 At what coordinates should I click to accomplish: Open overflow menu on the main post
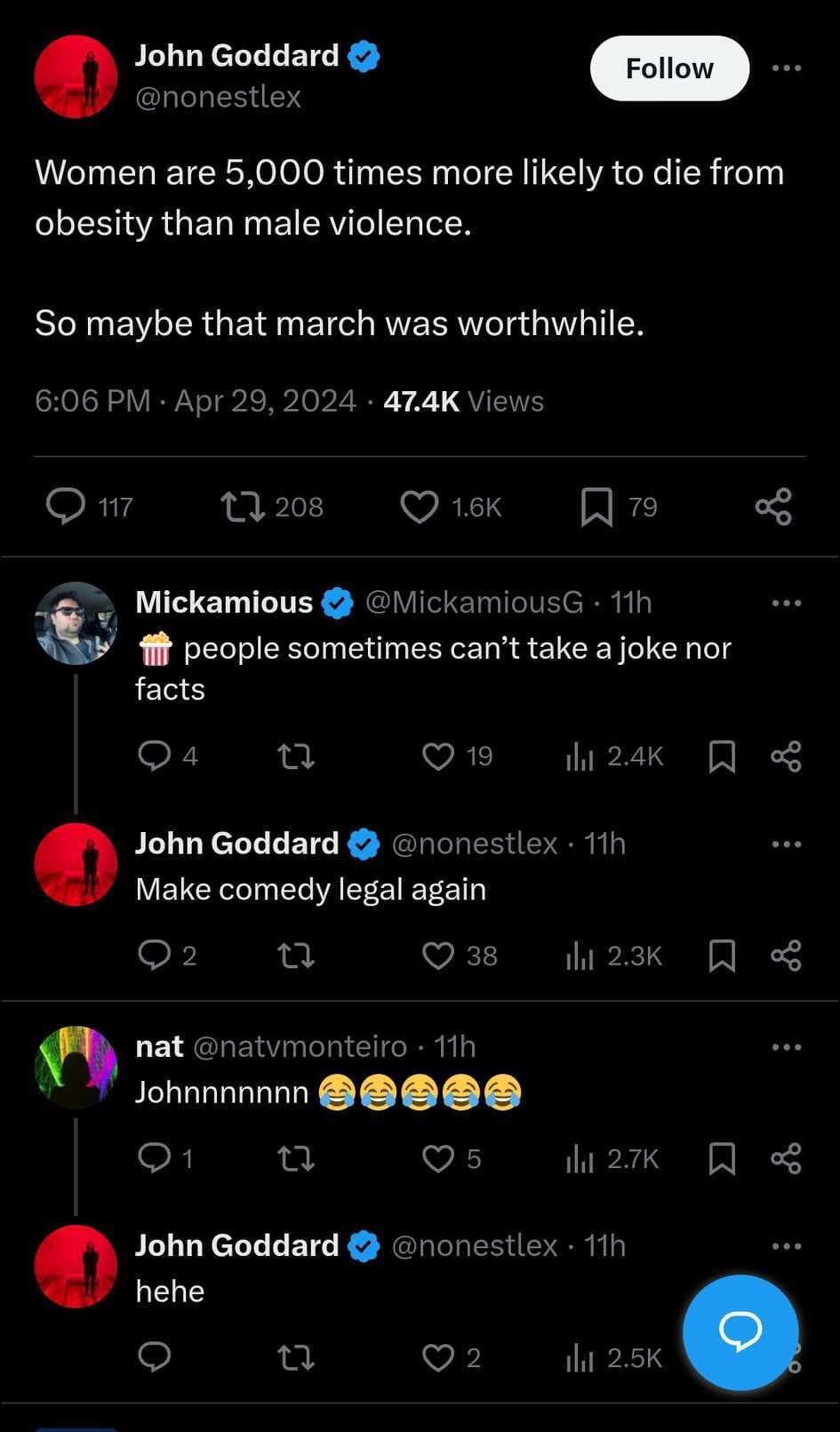click(x=786, y=68)
